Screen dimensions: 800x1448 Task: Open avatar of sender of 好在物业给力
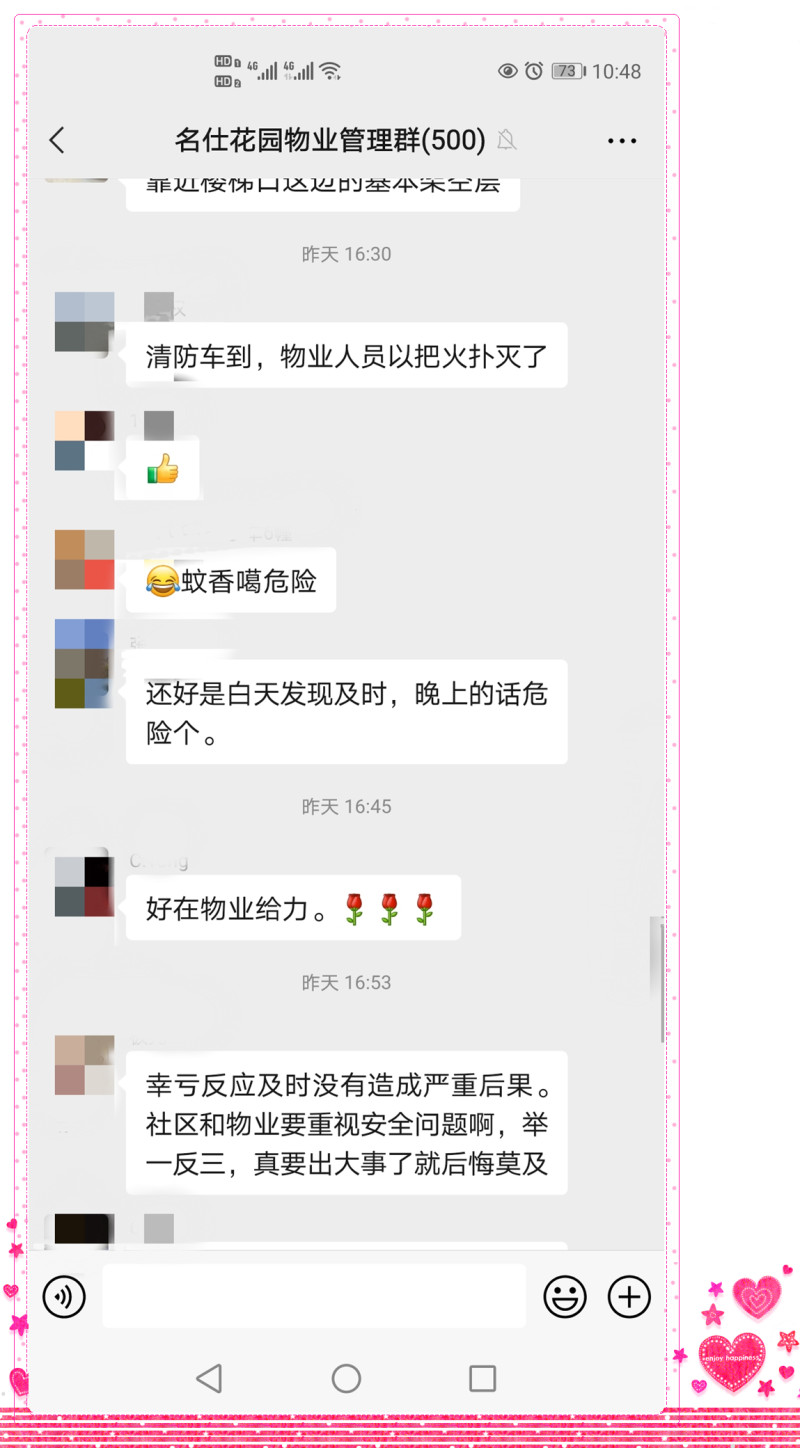[84, 887]
